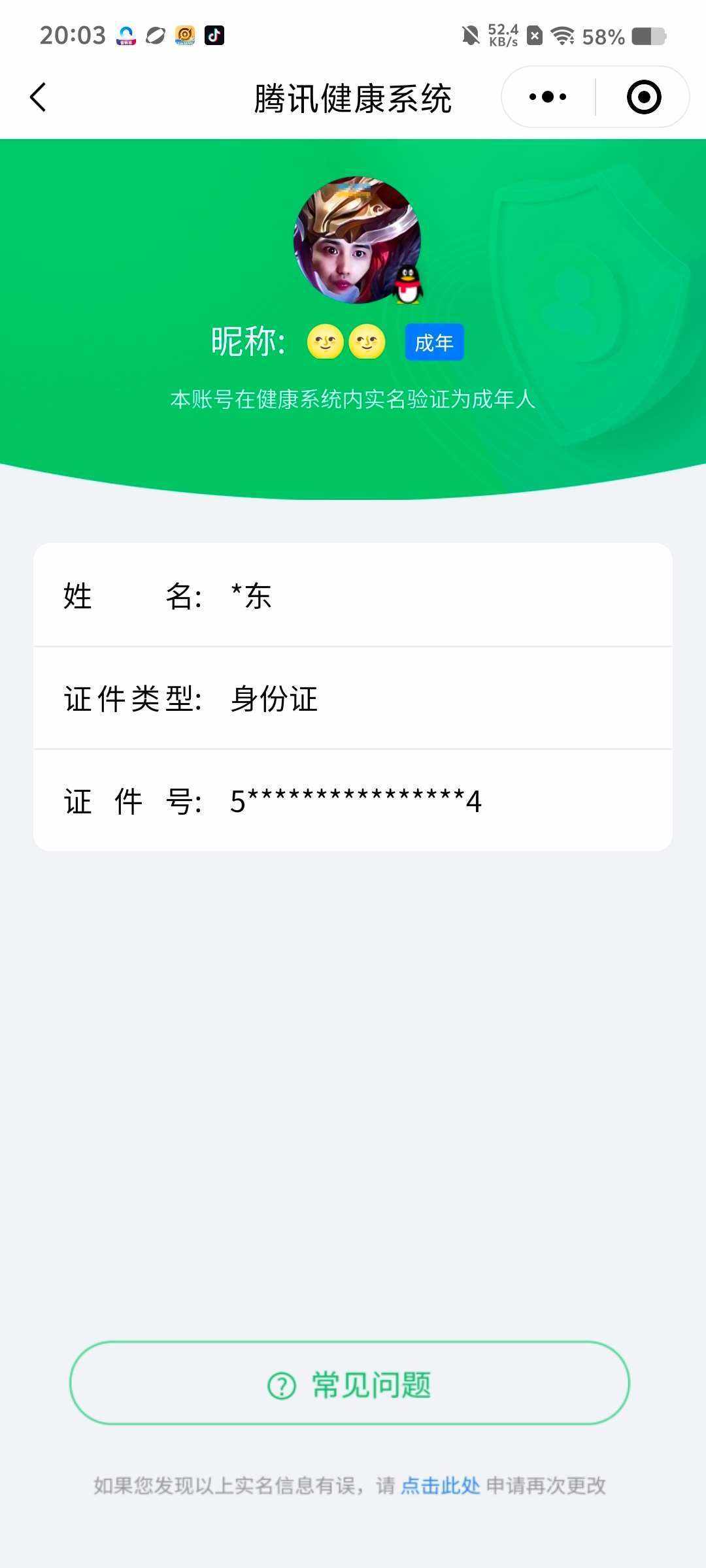This screenshot has height=1568, width=706.
Task: Tap the Wi-Fi icon in the status bar
Action: coord(563,35)
